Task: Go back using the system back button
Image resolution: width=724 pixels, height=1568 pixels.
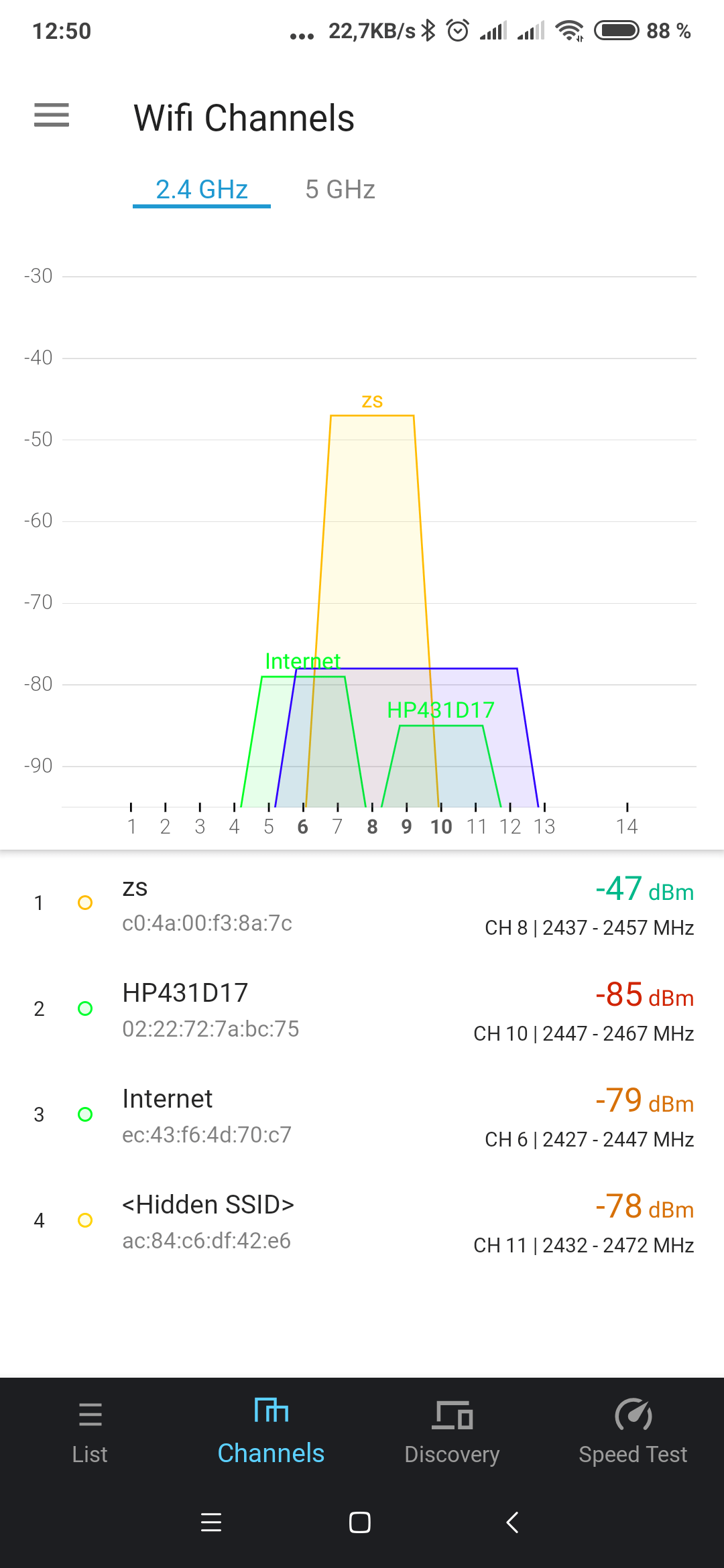Action: coord(513,1522)
